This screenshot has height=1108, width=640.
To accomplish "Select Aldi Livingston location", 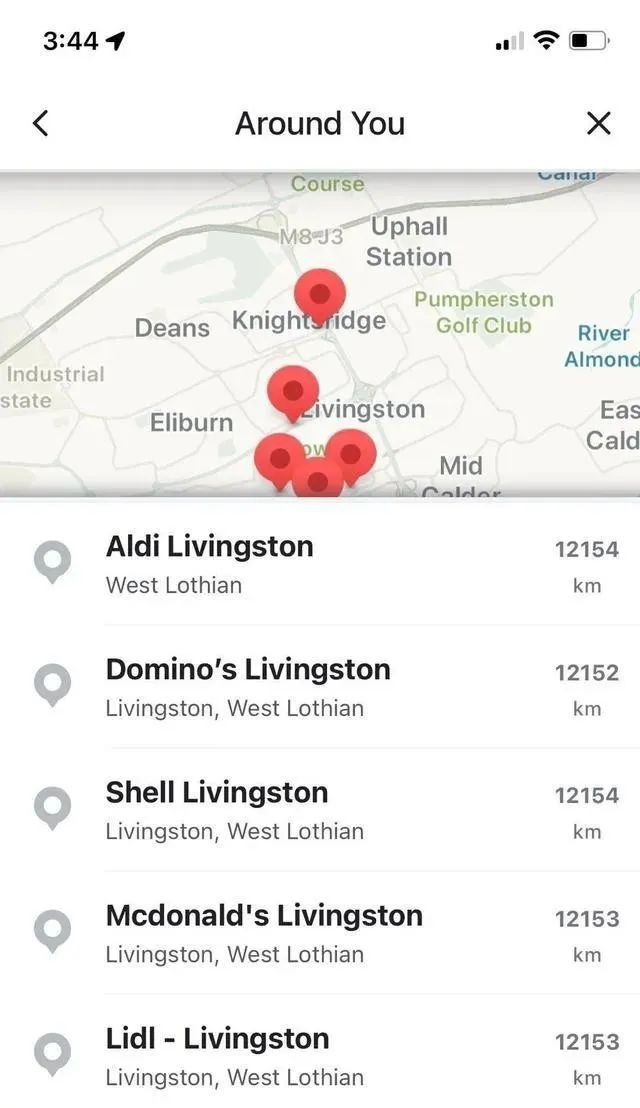I will click(x=320, y=564).
